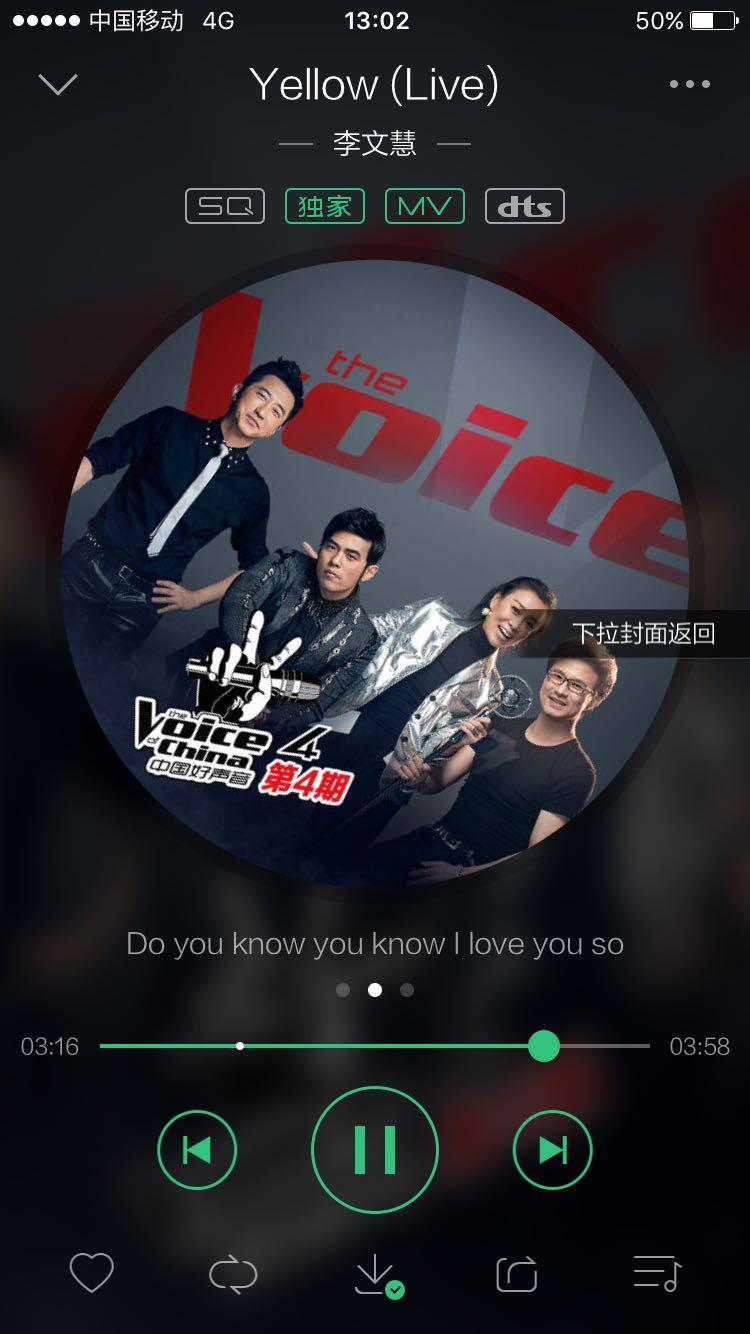Screen dimensions: 750x1334
Task: Share this song
Action: [x=517, y=1274]
